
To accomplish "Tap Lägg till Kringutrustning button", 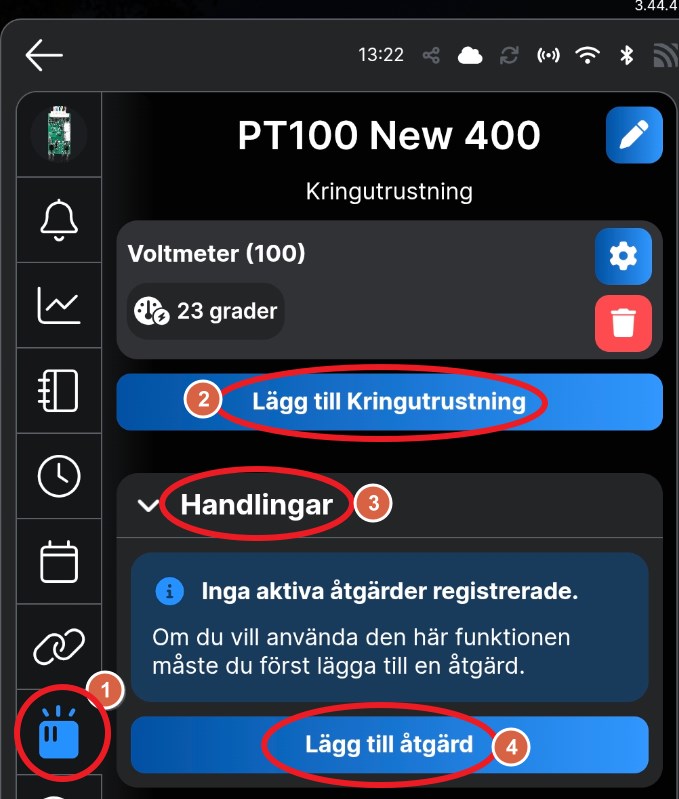I will pyautogui.click(x=389, y=402).
